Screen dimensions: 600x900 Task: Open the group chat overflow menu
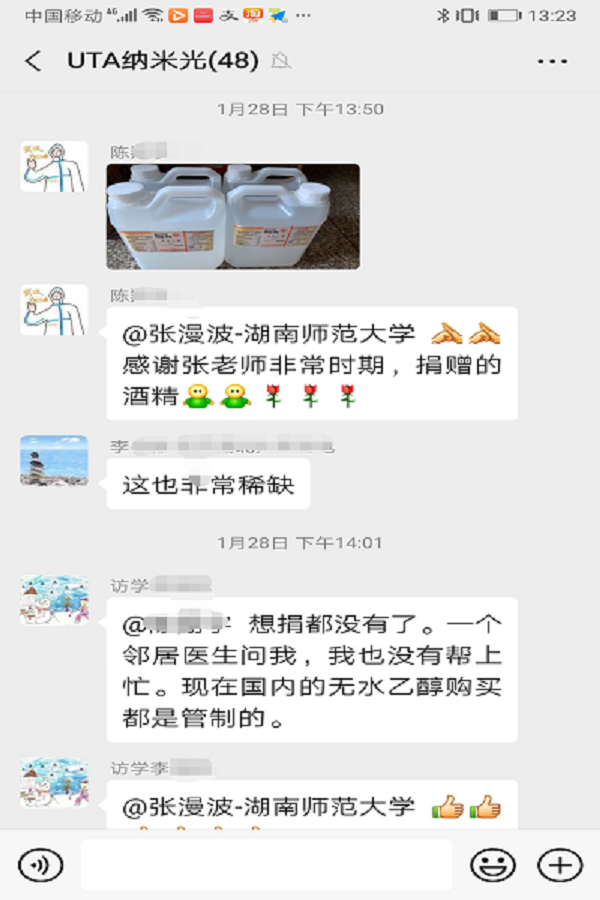pos(552,61)
